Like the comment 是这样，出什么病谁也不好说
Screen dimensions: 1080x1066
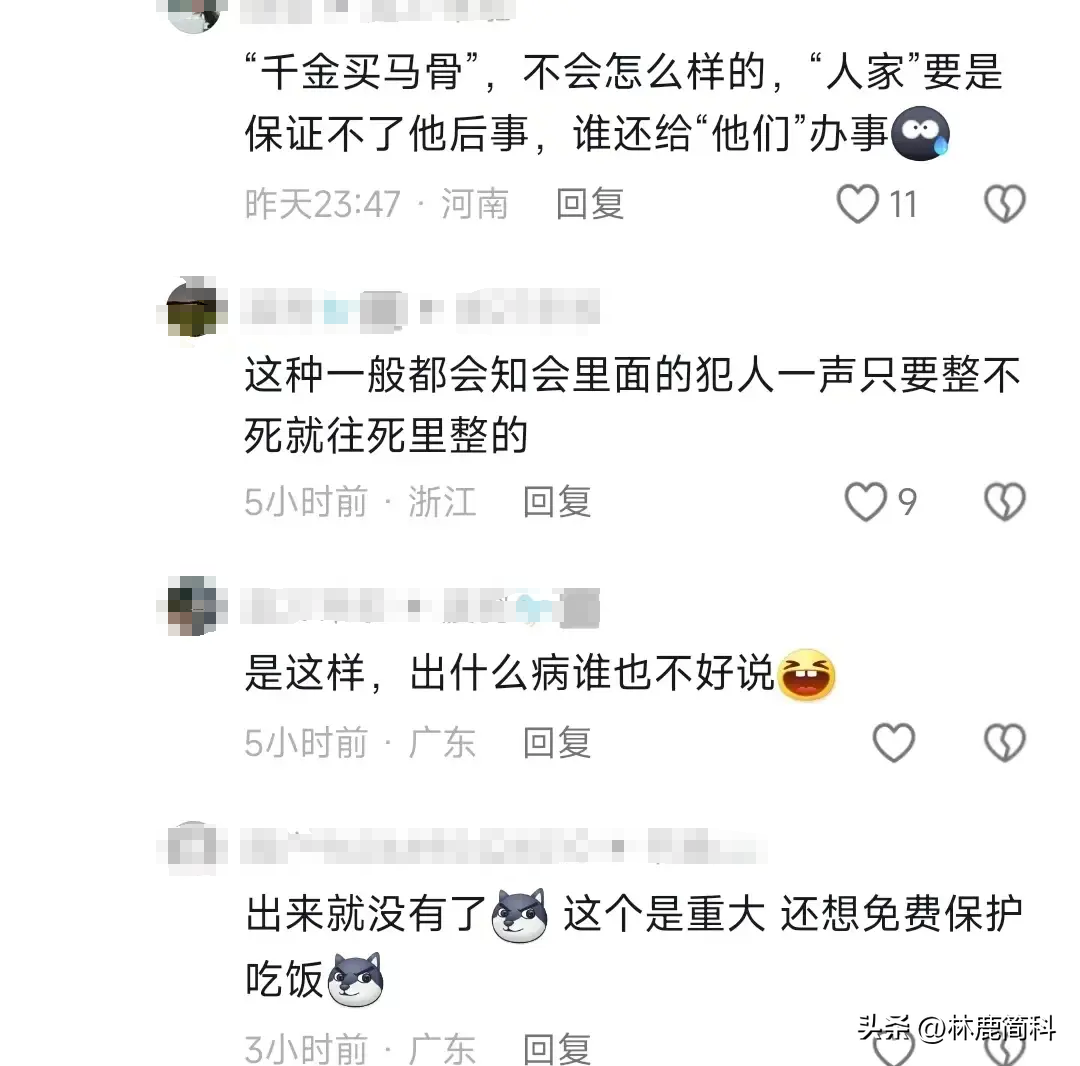click(x=894, y=743)
